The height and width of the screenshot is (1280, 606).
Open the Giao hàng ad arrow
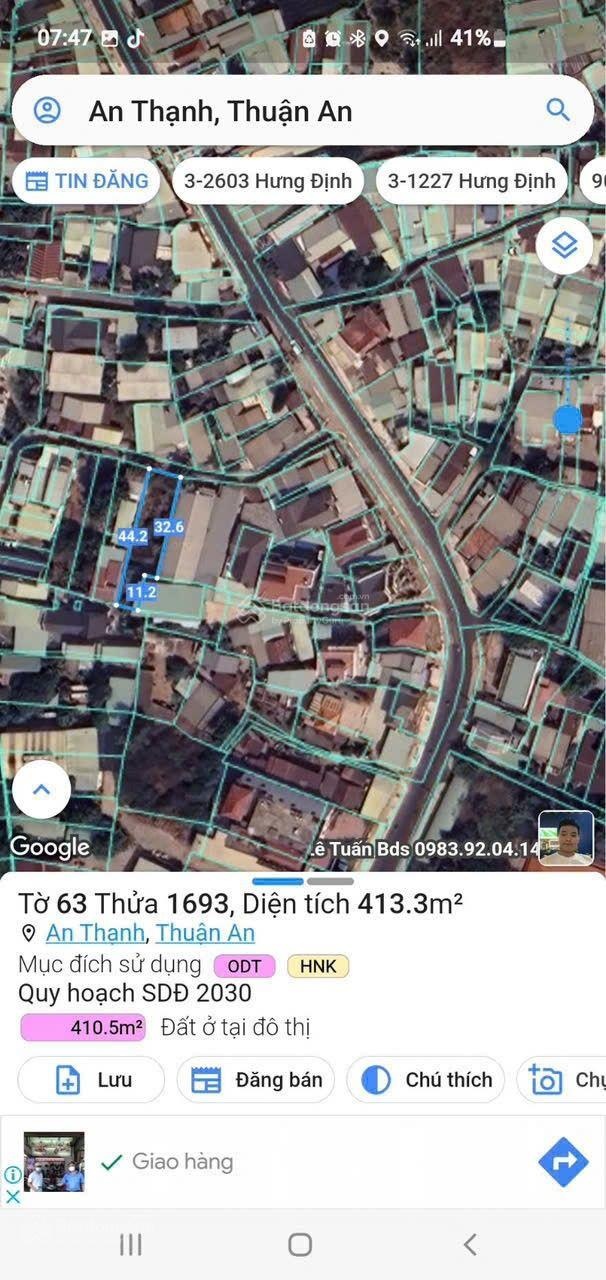coord(563,1162)
